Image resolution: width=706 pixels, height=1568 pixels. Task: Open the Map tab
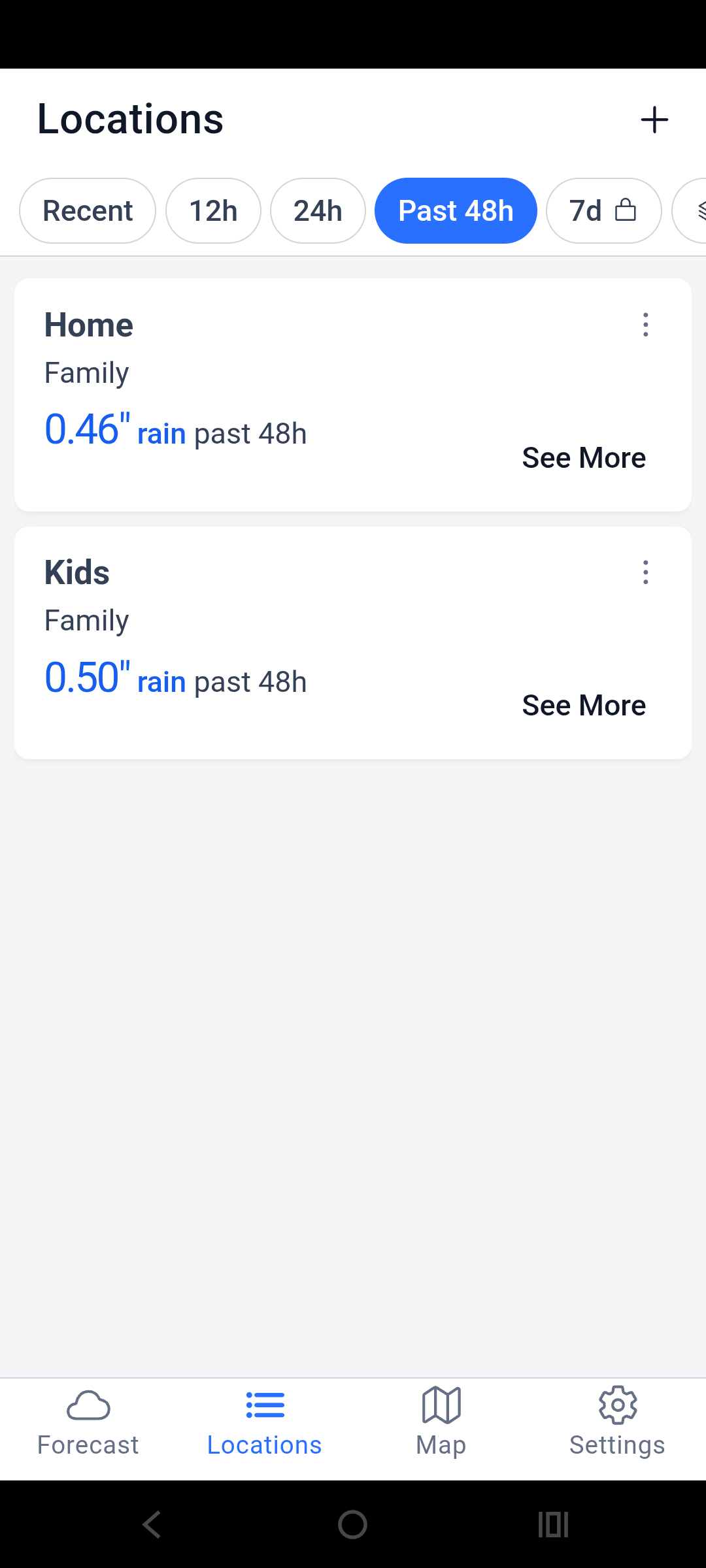[441, 1422]
